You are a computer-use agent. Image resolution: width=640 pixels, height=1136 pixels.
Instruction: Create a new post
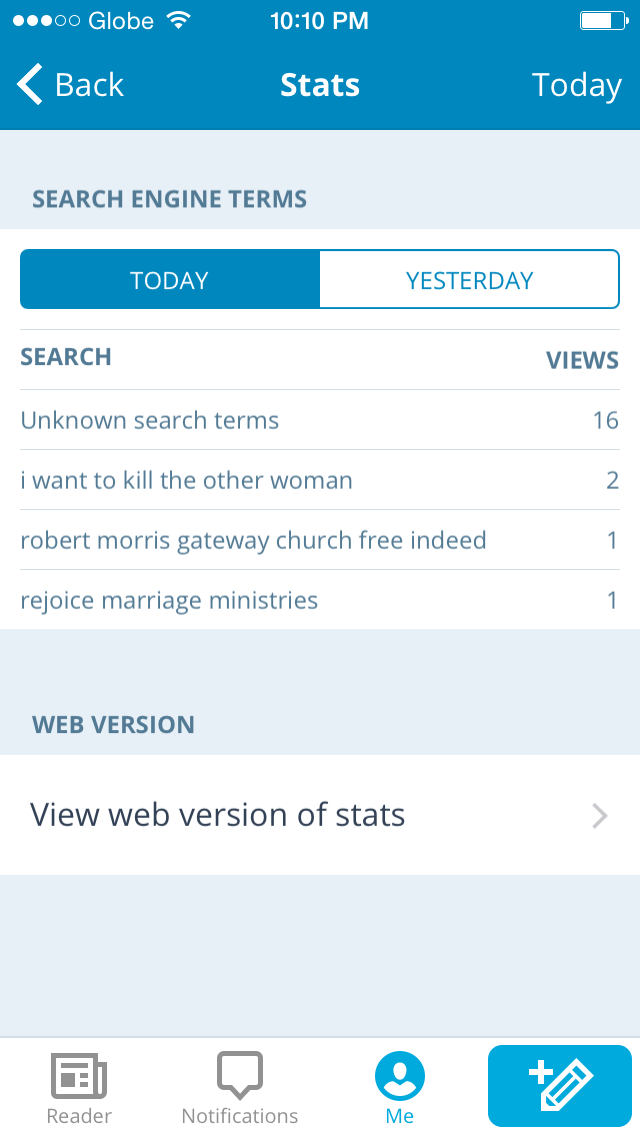[x=560, y=1086]
